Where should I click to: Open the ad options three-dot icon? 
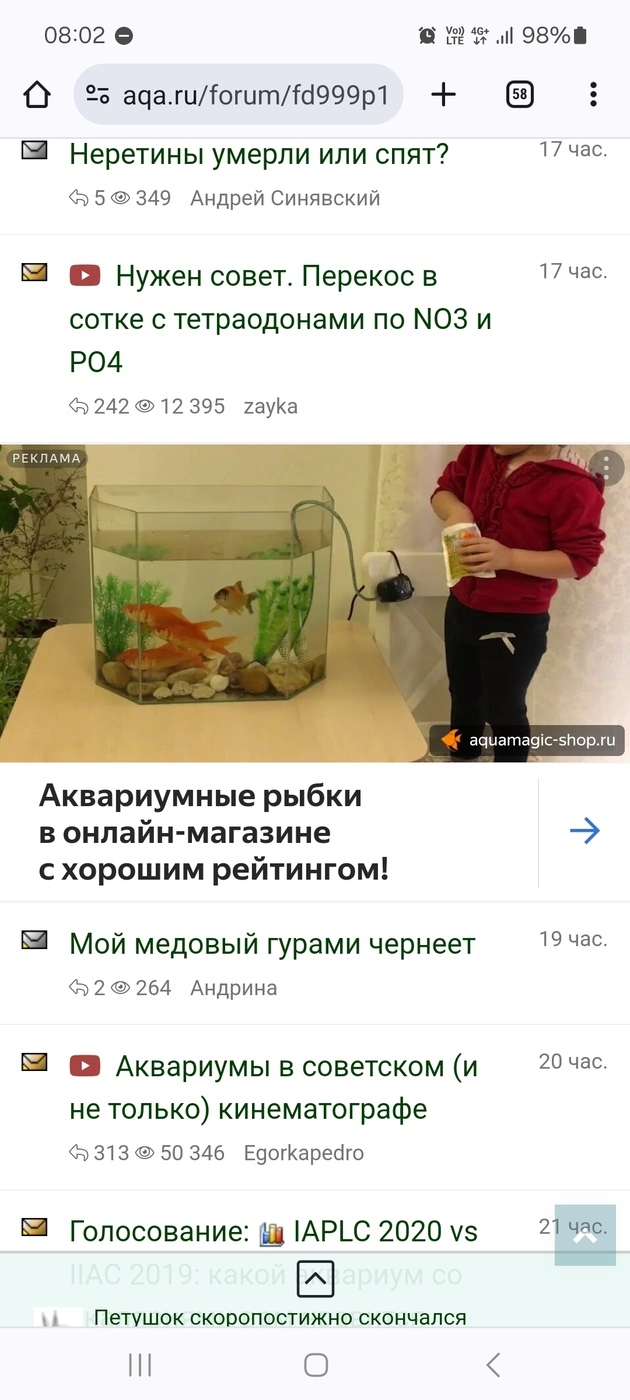click(606, 467)
